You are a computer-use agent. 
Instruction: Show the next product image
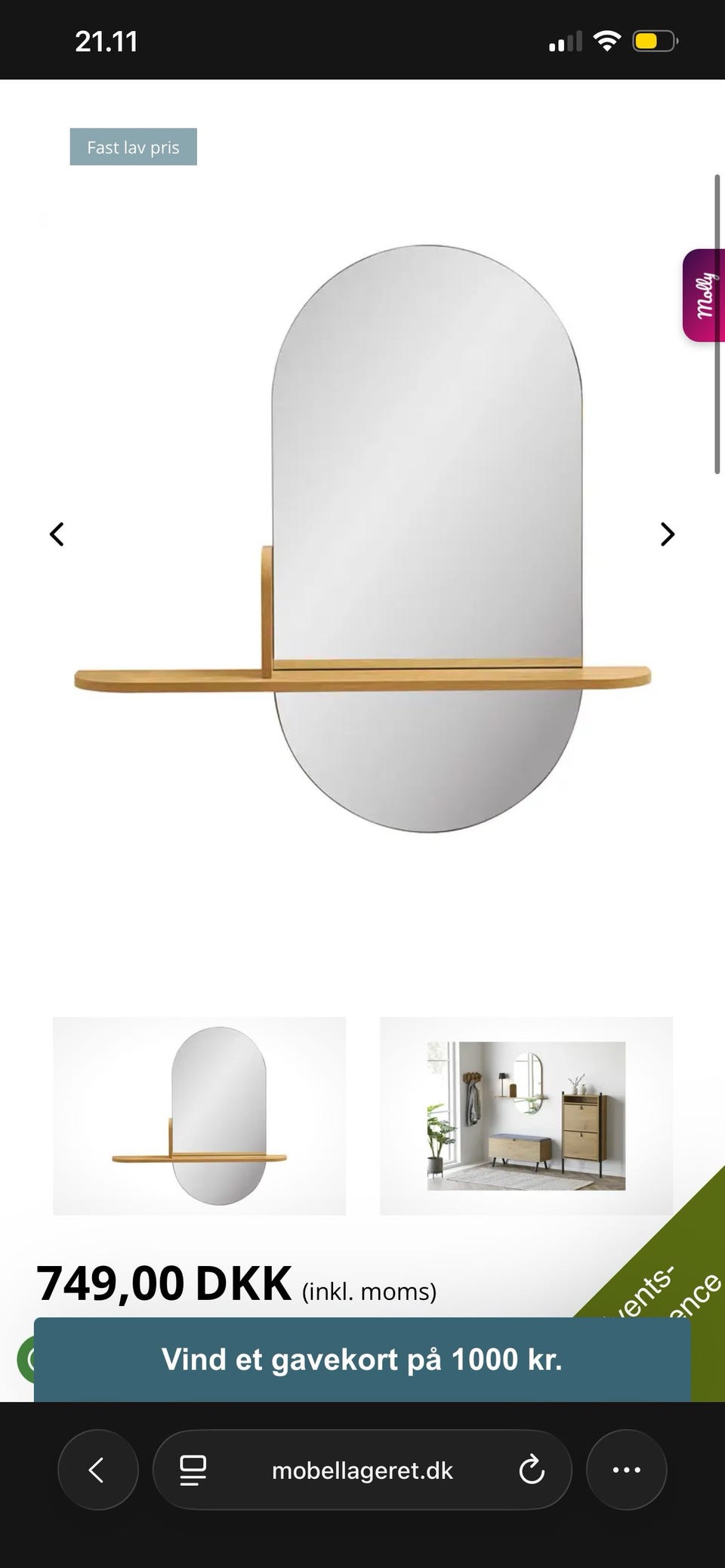668,534
